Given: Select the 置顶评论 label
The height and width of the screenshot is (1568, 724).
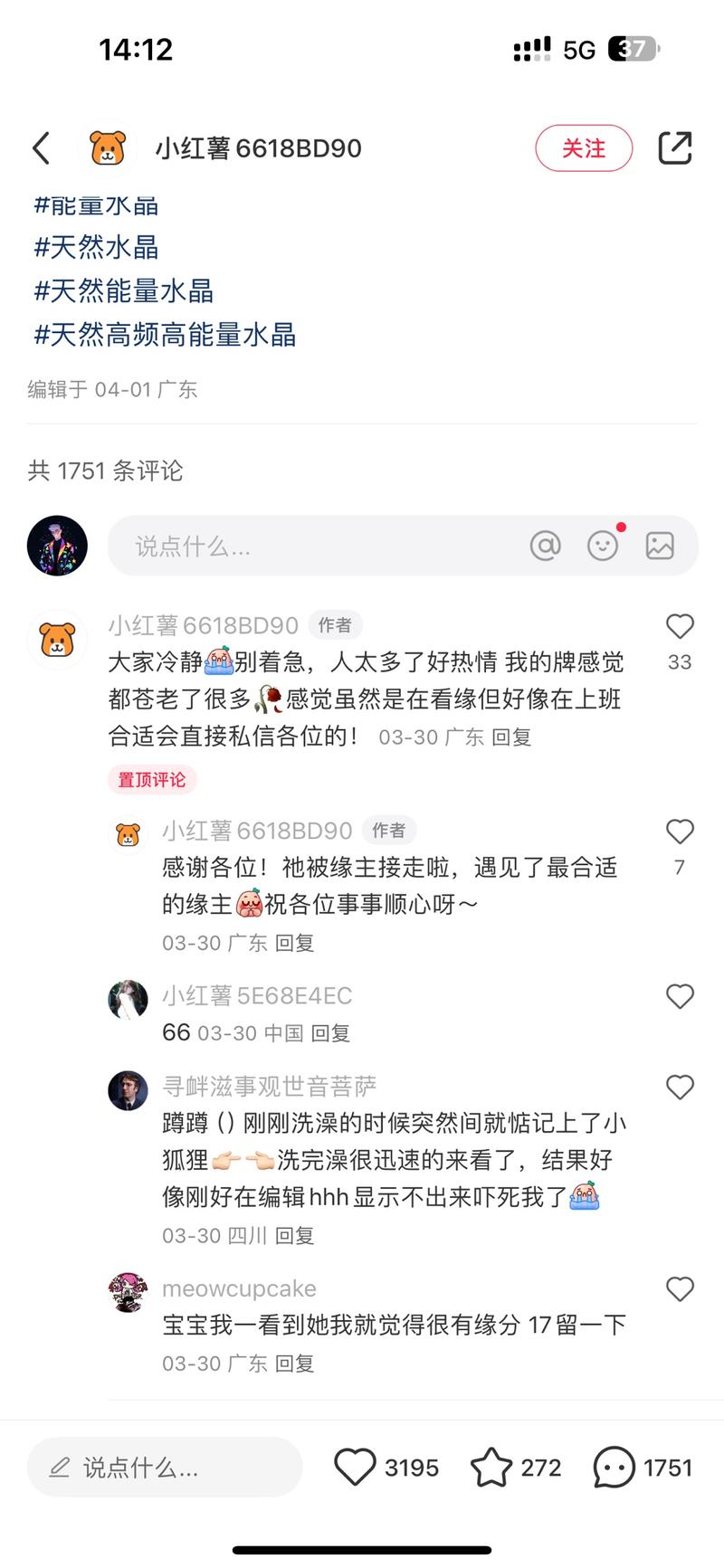Looking at the screenshot, I should pyautogui.click(x=151, y=779).
